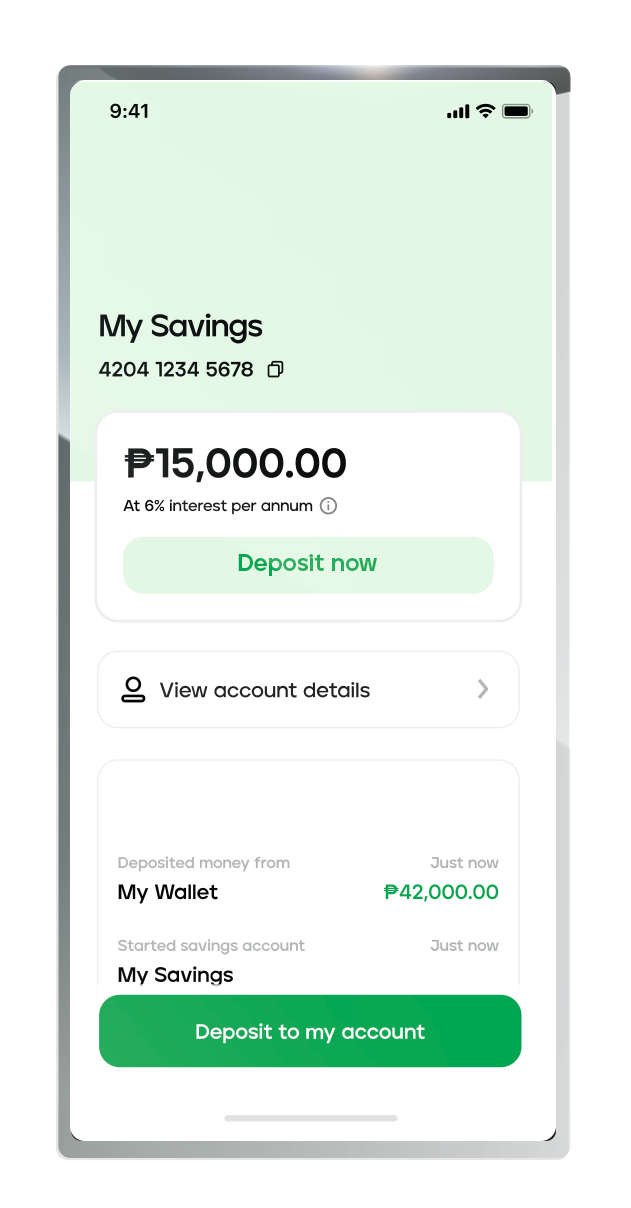This screenshot has height=1208, width=631.
Task: Copy the account number 4204 1234 5678
Action: 275,370
